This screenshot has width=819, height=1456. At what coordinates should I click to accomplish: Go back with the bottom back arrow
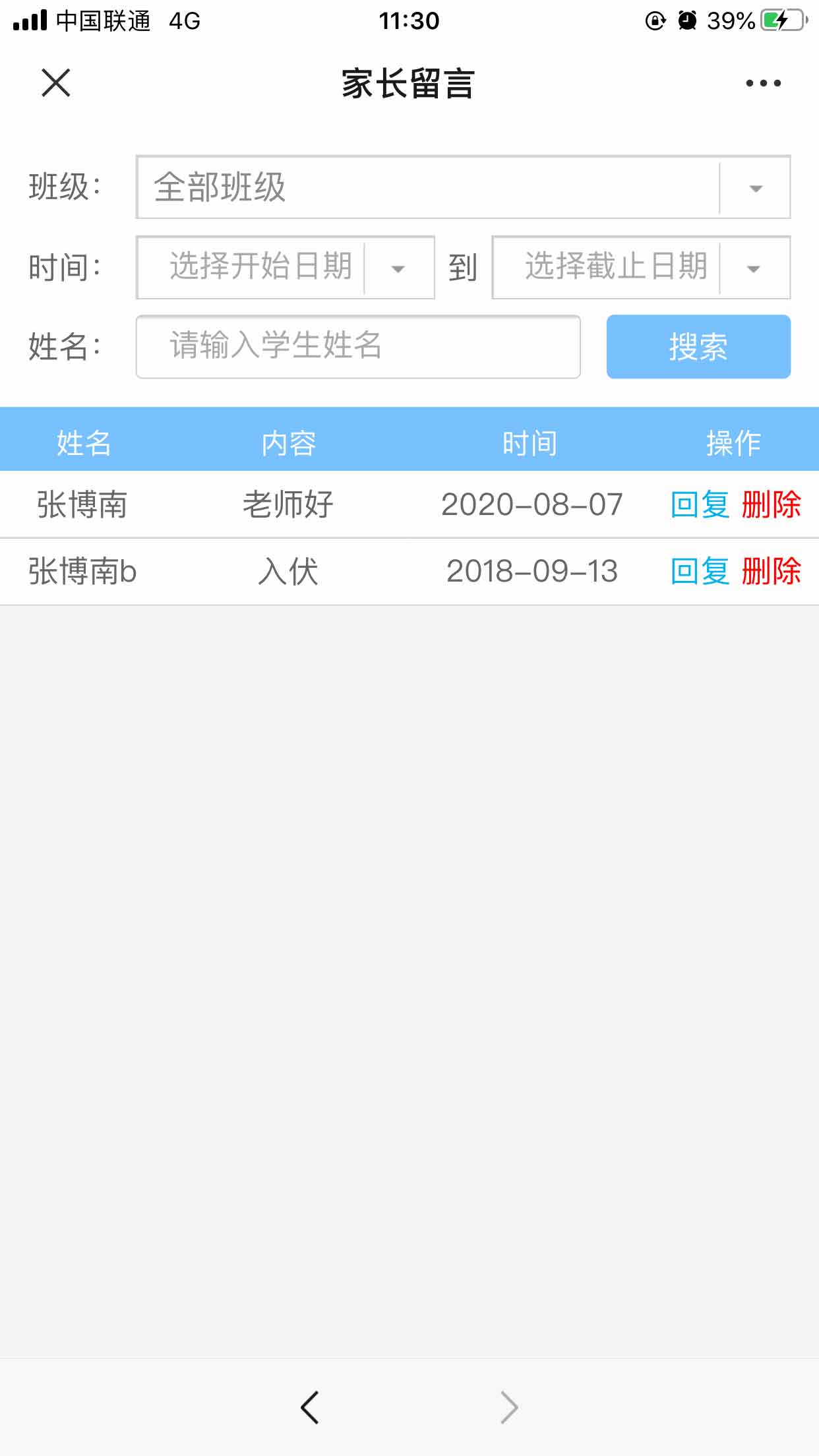pos(310,1408)
